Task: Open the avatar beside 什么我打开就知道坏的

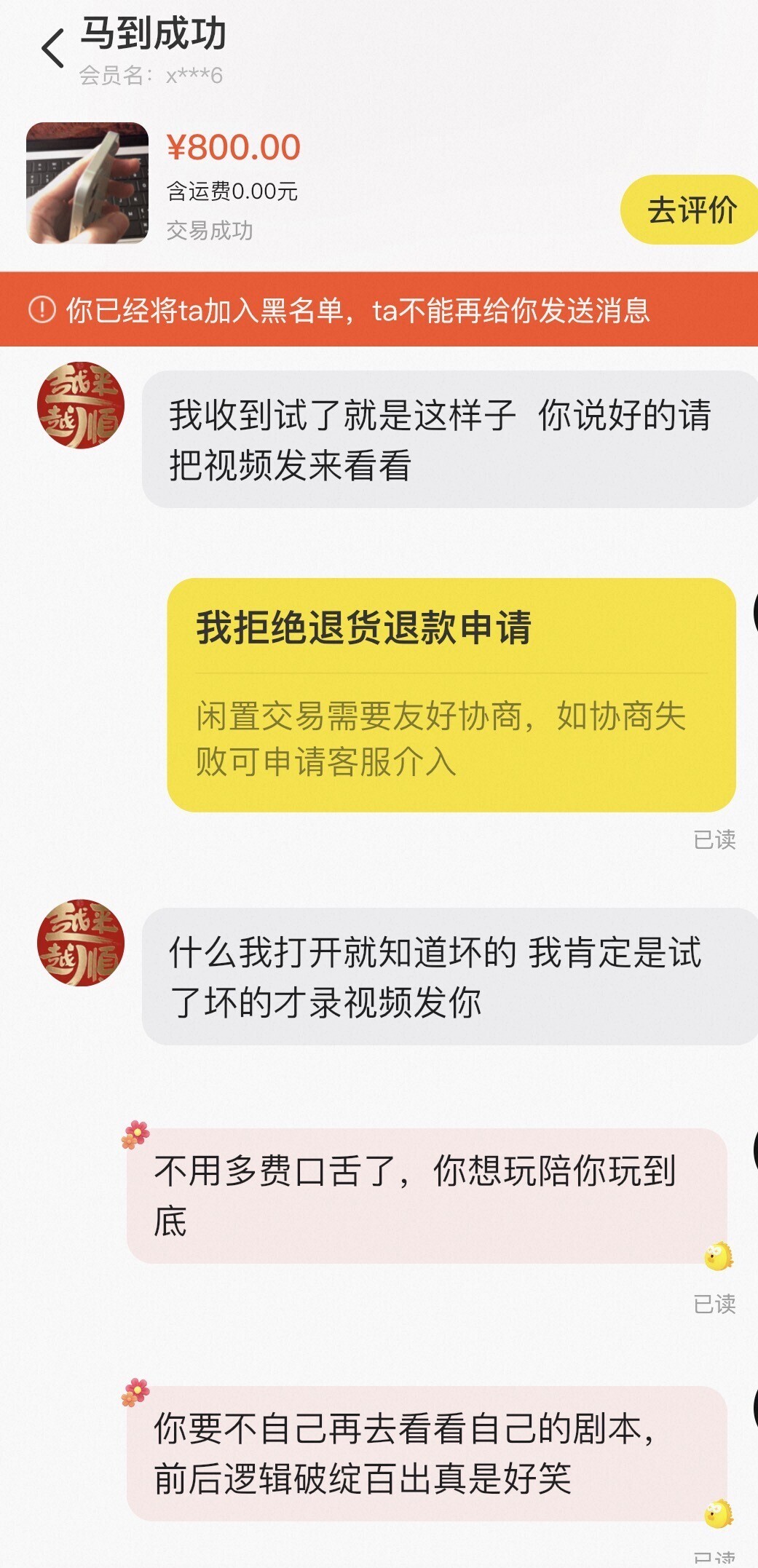Action: click(x=81, y=943)
